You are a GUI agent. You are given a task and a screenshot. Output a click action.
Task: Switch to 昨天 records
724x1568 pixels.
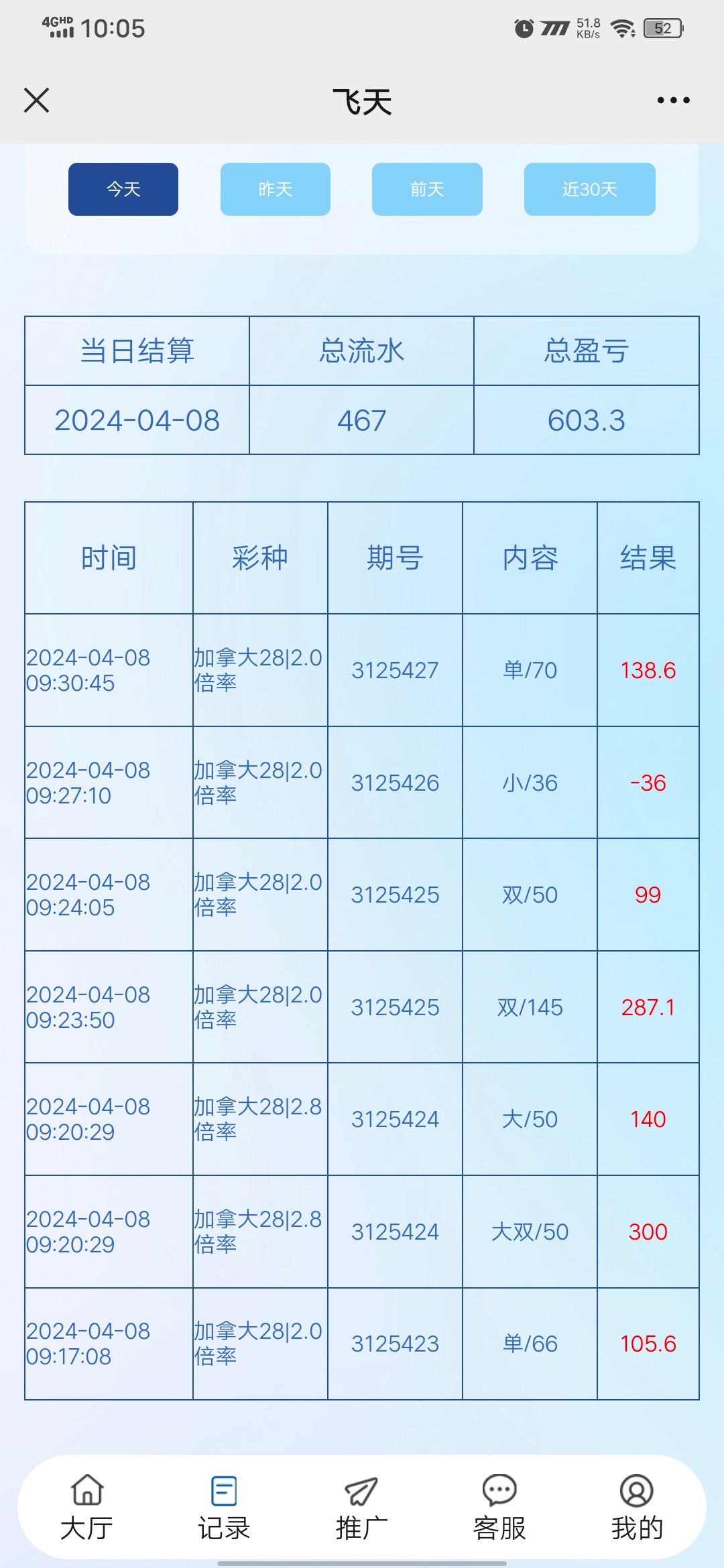pyautogui.click(x=276, y=189)
